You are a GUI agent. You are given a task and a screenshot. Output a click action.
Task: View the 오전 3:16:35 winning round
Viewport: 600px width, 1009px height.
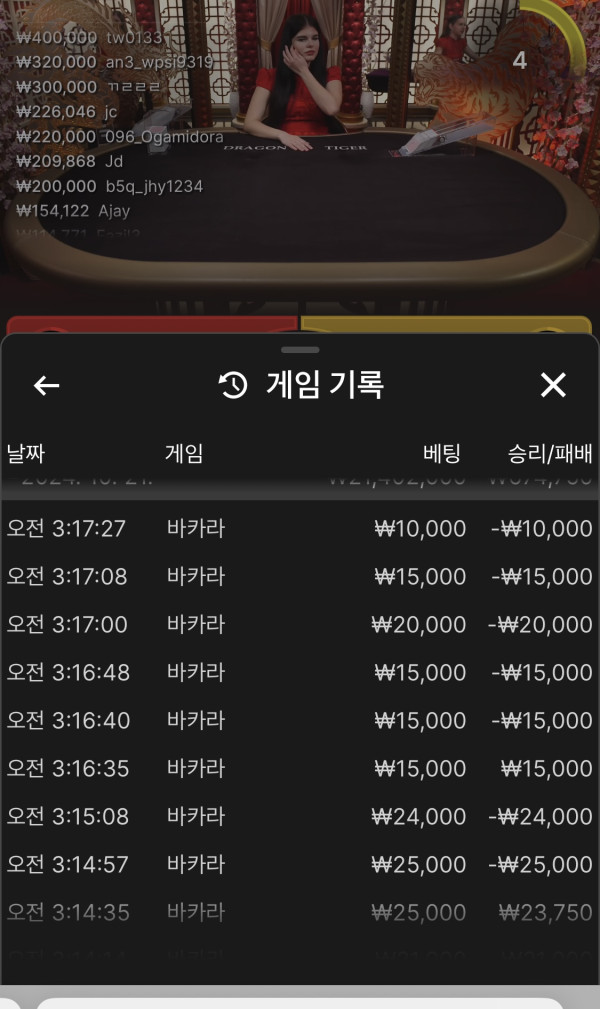pyautogui.click(x=300, y=769)
